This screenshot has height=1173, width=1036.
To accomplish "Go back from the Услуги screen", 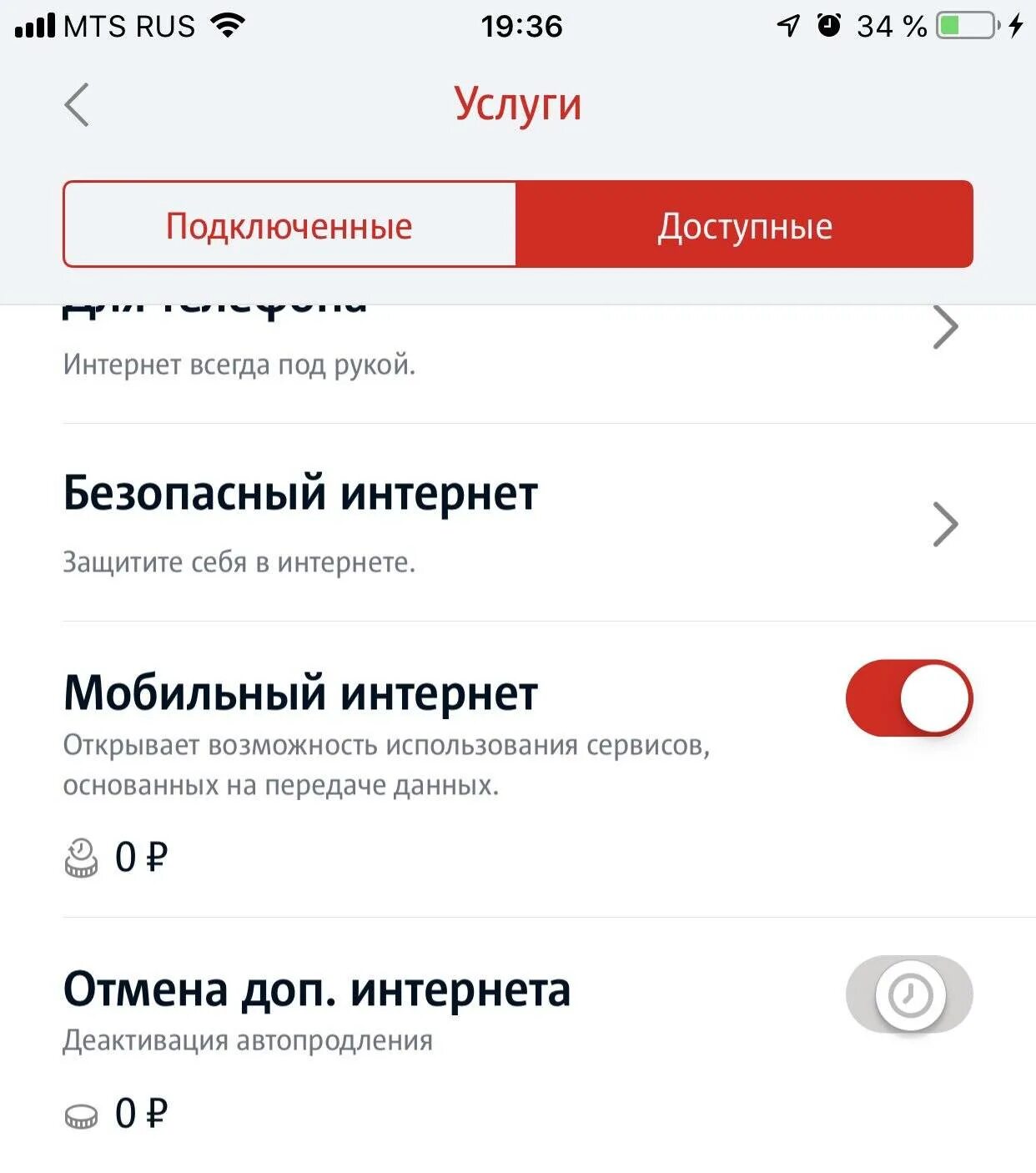I will [77, 105].
